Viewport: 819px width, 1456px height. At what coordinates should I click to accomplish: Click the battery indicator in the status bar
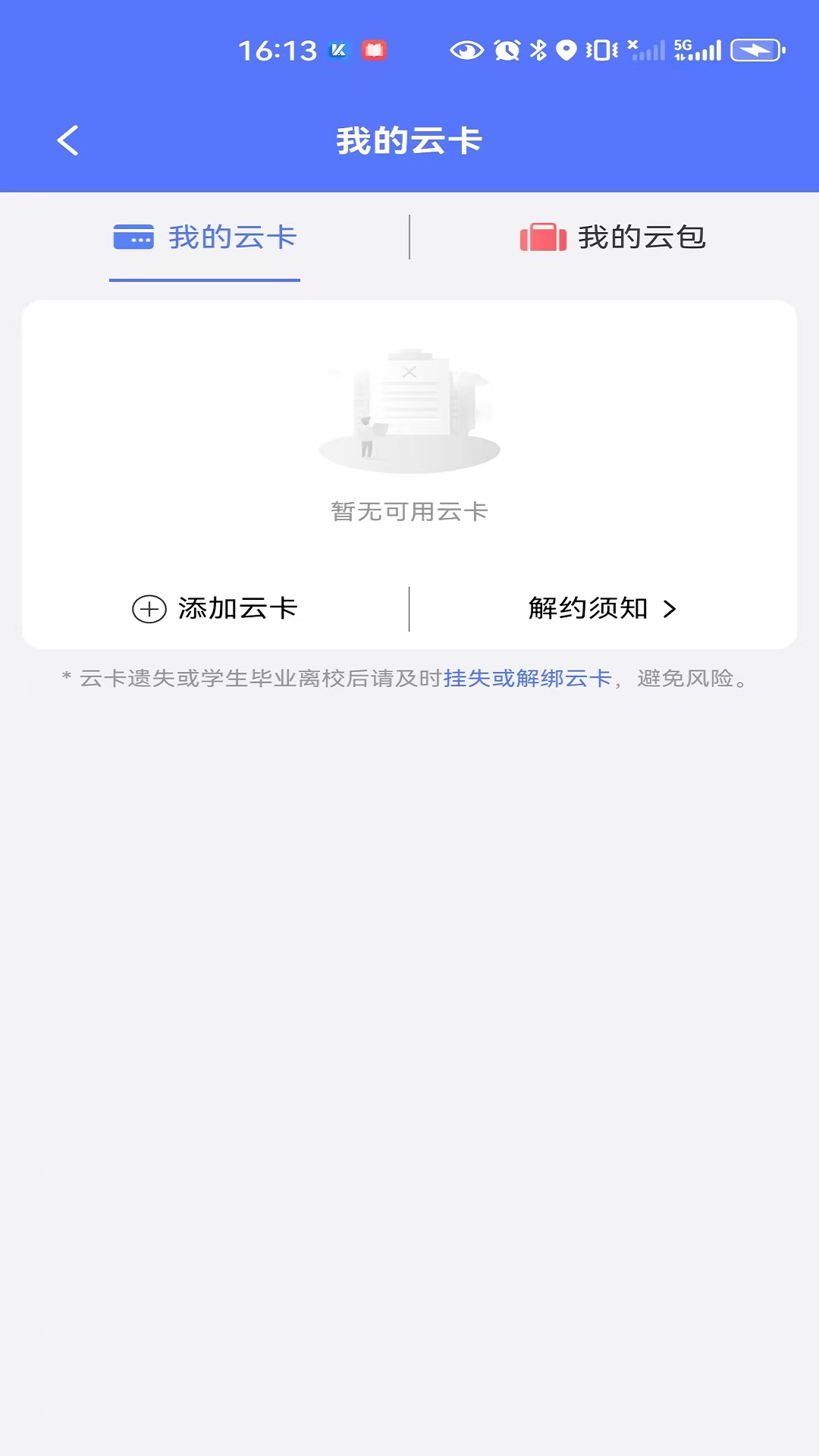pos(756,48)
